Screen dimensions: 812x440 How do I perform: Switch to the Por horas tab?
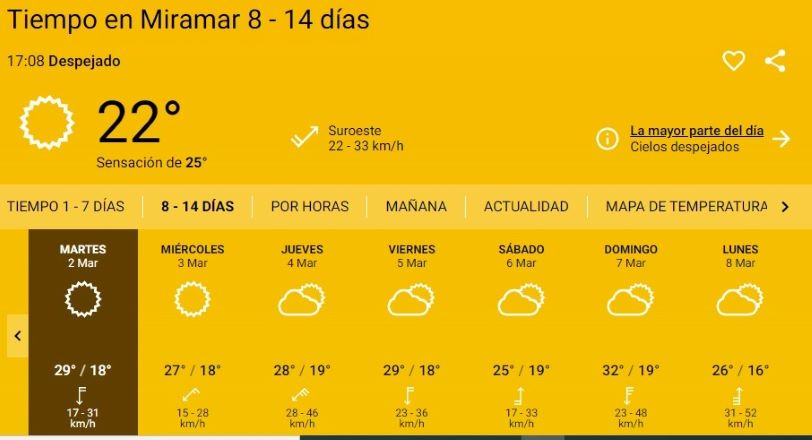point(310,206)
